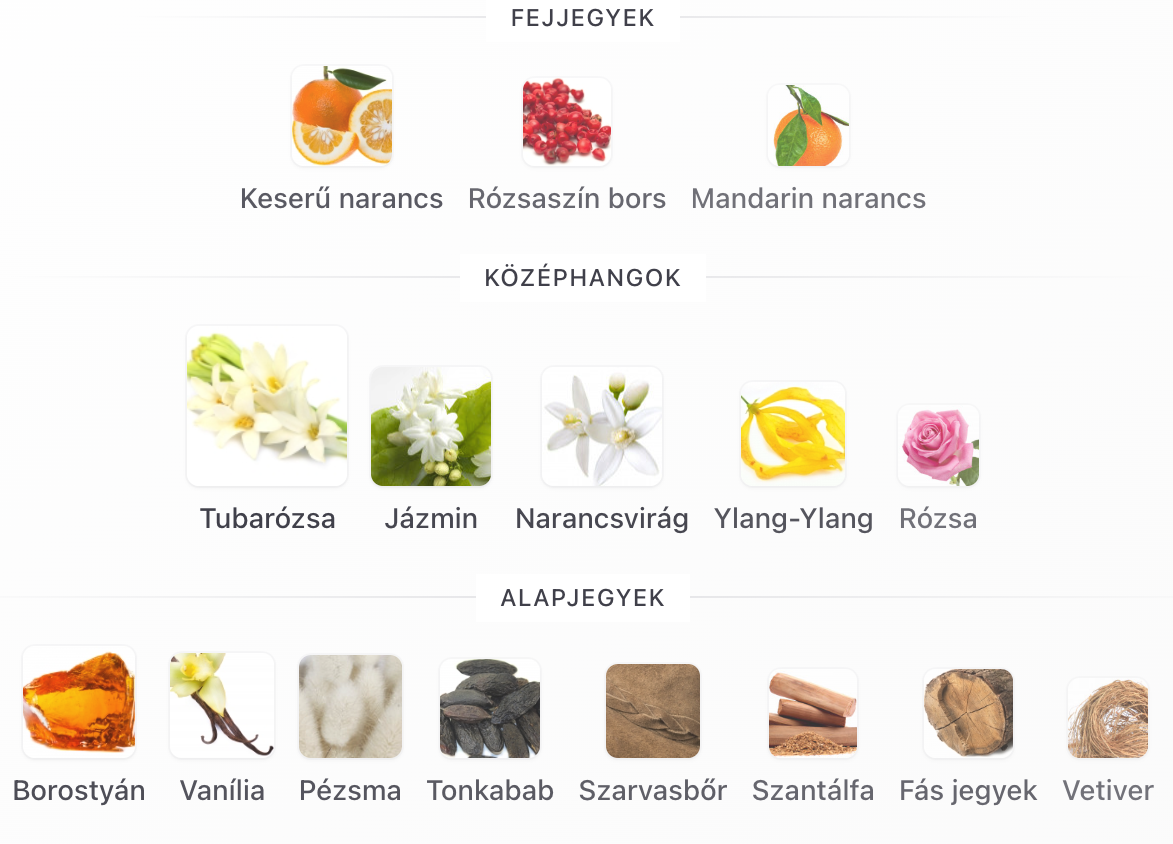View the Mandarin narancs note
1173x844 pixels.
(808, 126)
